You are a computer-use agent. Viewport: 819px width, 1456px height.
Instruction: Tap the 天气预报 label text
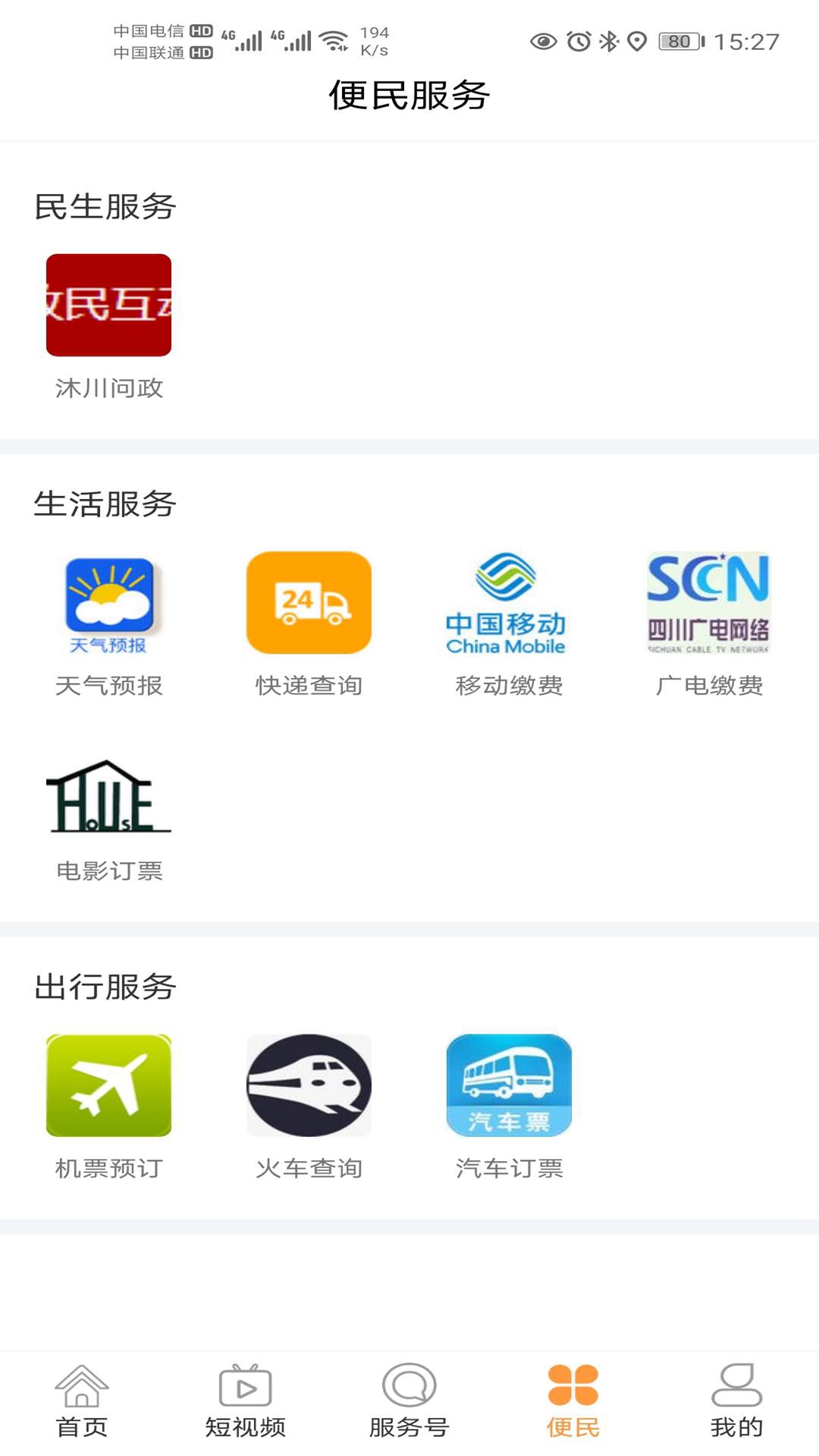(109, 685)
